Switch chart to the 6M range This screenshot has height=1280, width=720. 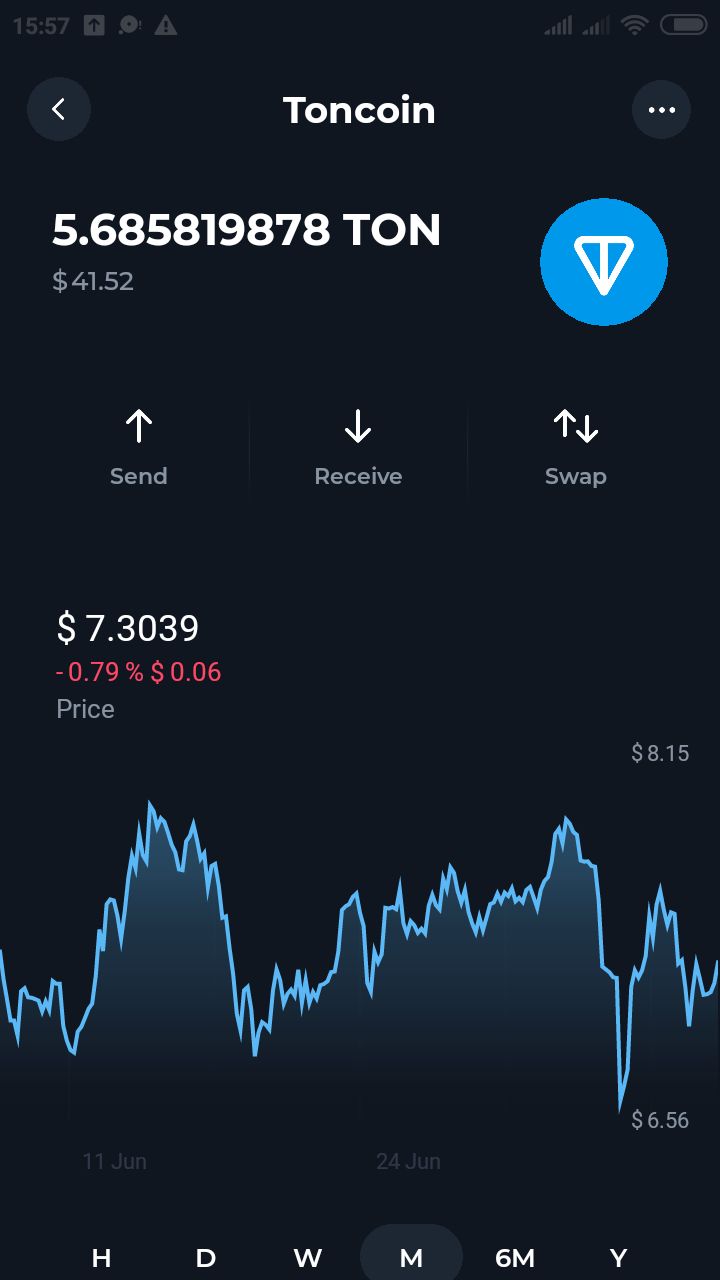(x=515, y=1257)
